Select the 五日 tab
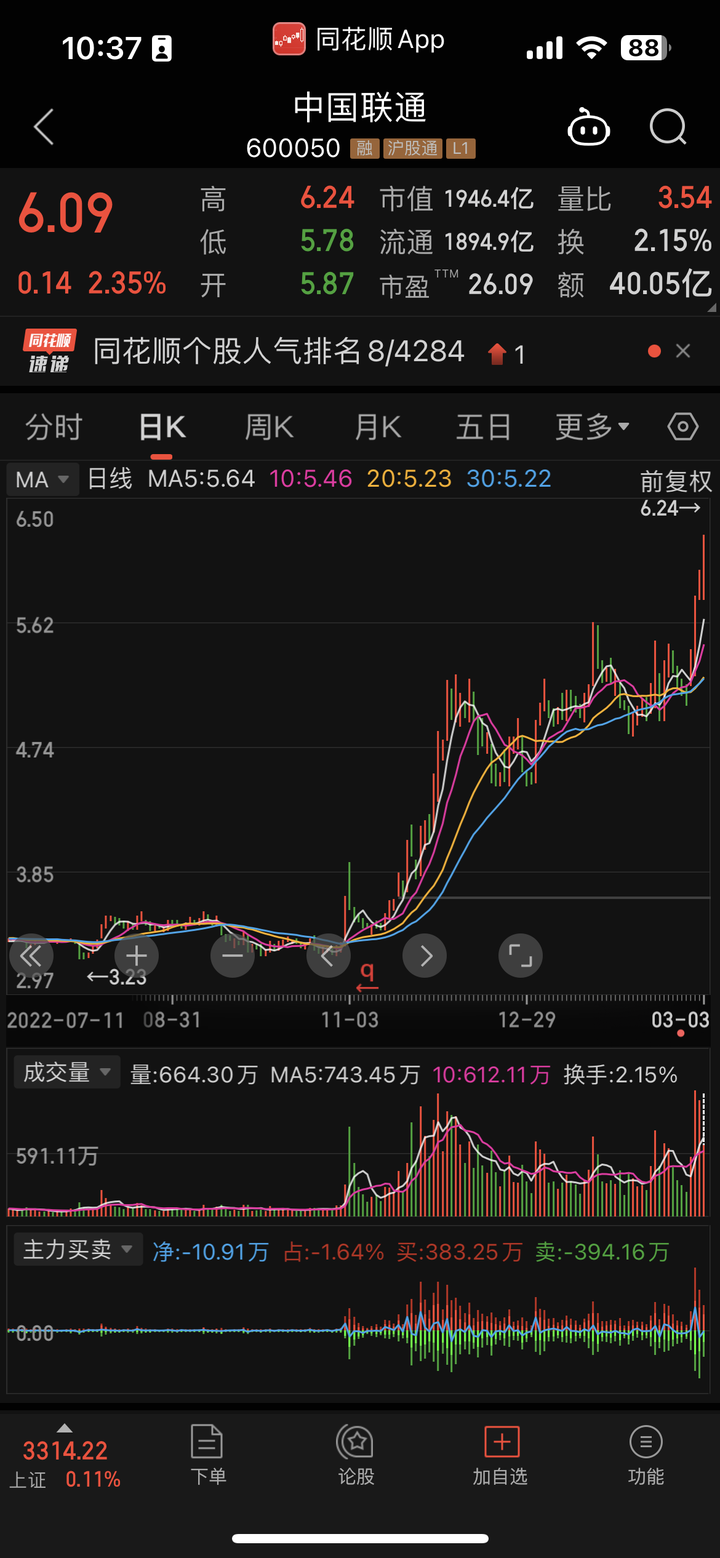Image resolution: width=720 pixels, height=1558 pixels. (484, 428)
